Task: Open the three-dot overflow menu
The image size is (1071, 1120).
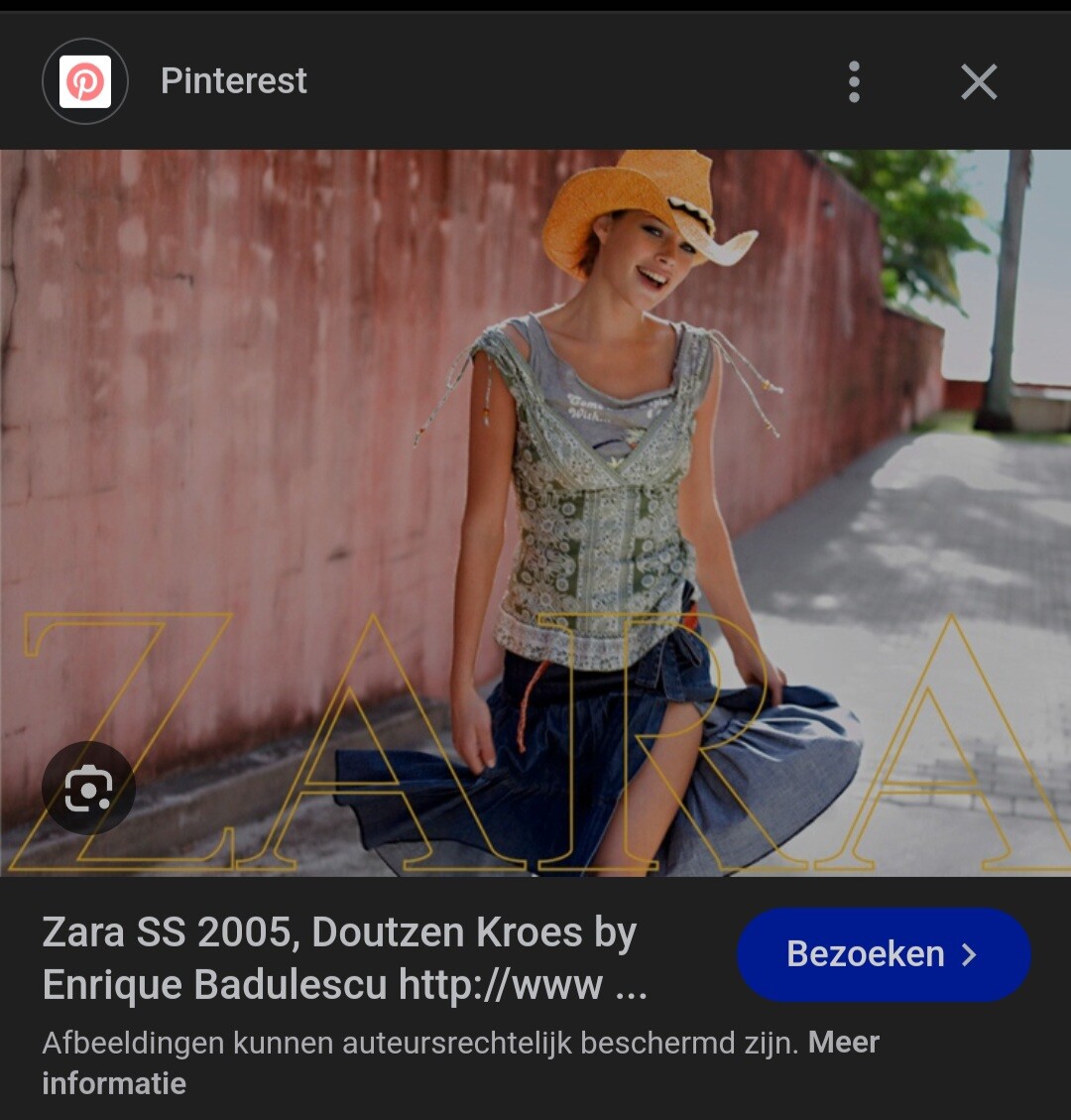Action: (x=854, y=81)
